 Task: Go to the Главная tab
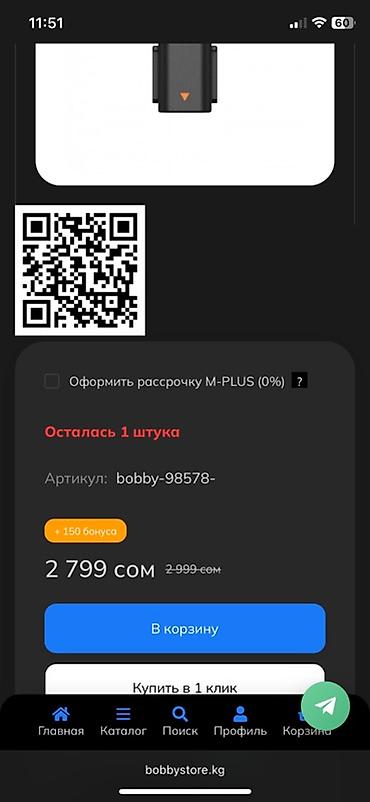[61, 722]
